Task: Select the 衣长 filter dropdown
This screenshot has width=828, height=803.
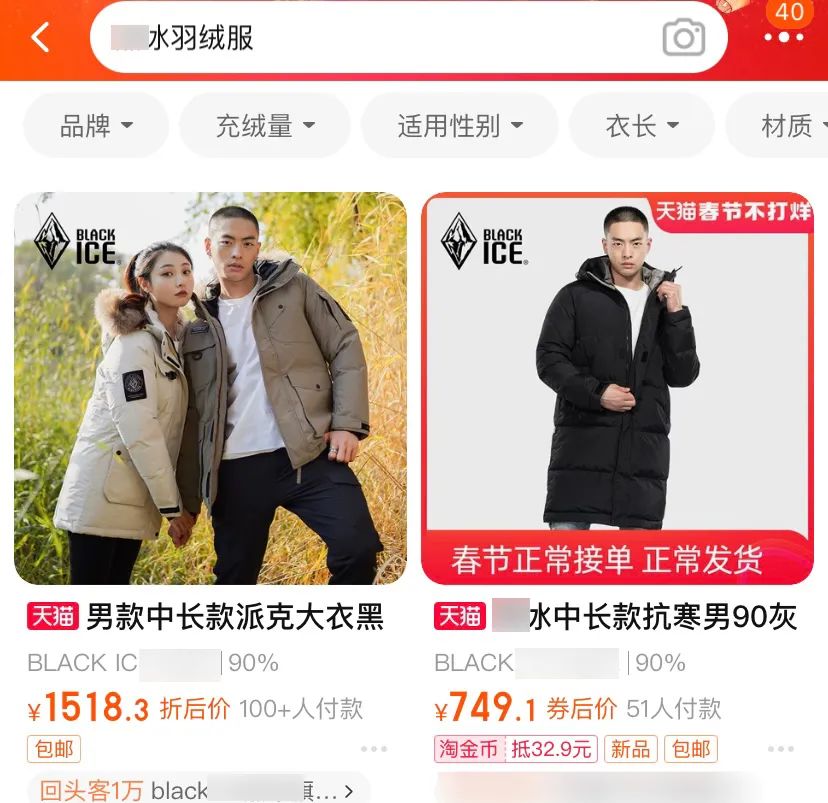Action: [x=642, y=125]
